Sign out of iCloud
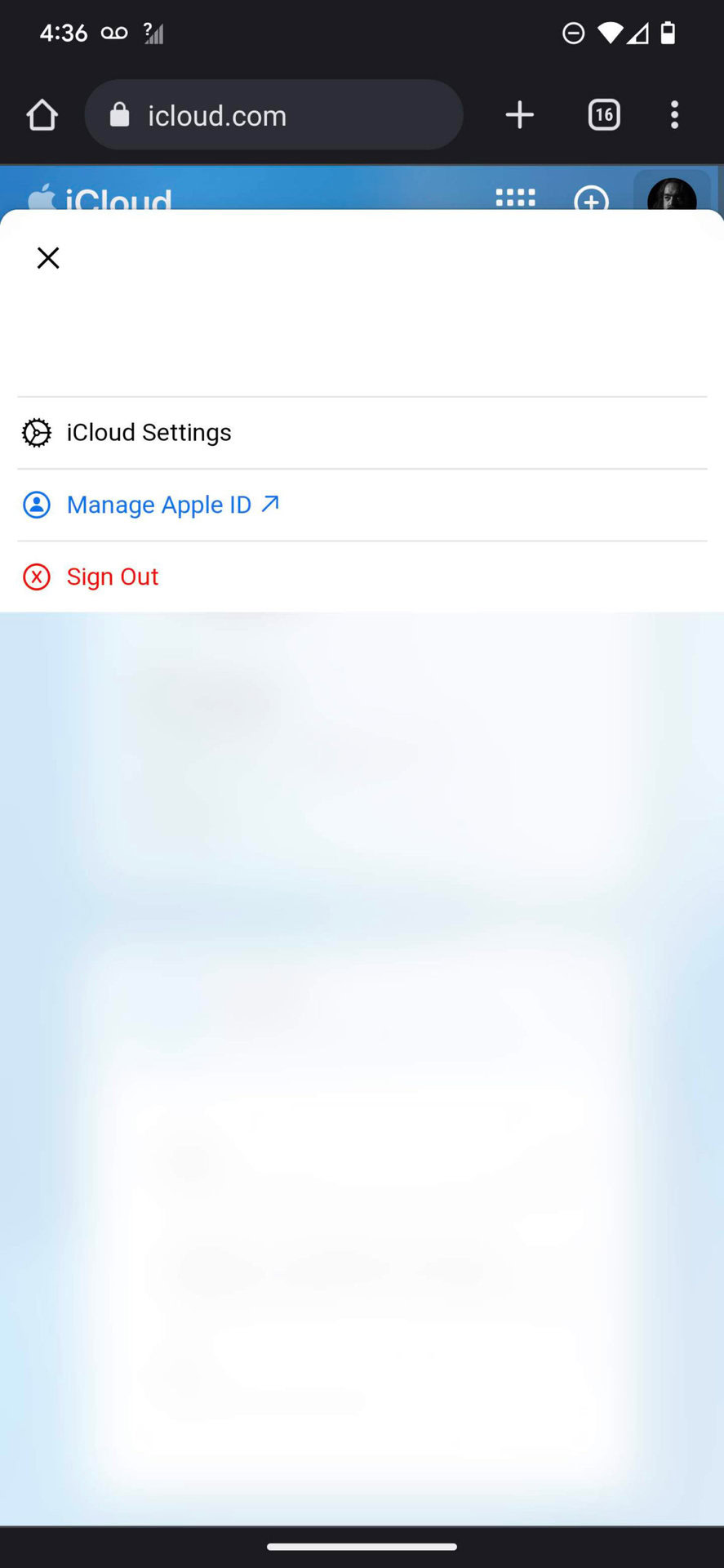This screenshot has height=1568, width=724. tap(112, 577)
